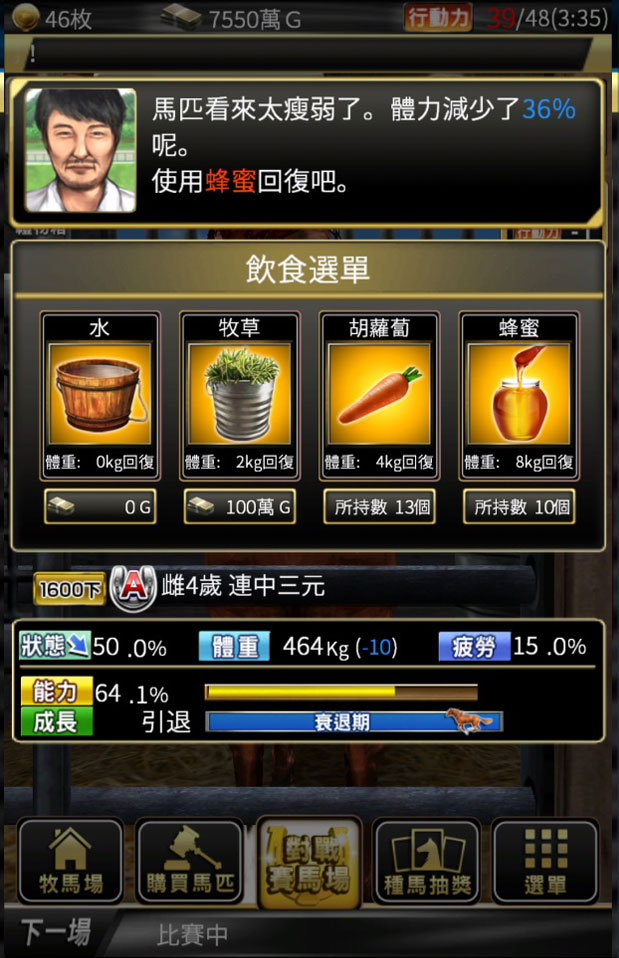The width and height of the screenshot is (619, 958).
Task: Open the 牧馬場 ranch tab
Action: coord(70,861)
